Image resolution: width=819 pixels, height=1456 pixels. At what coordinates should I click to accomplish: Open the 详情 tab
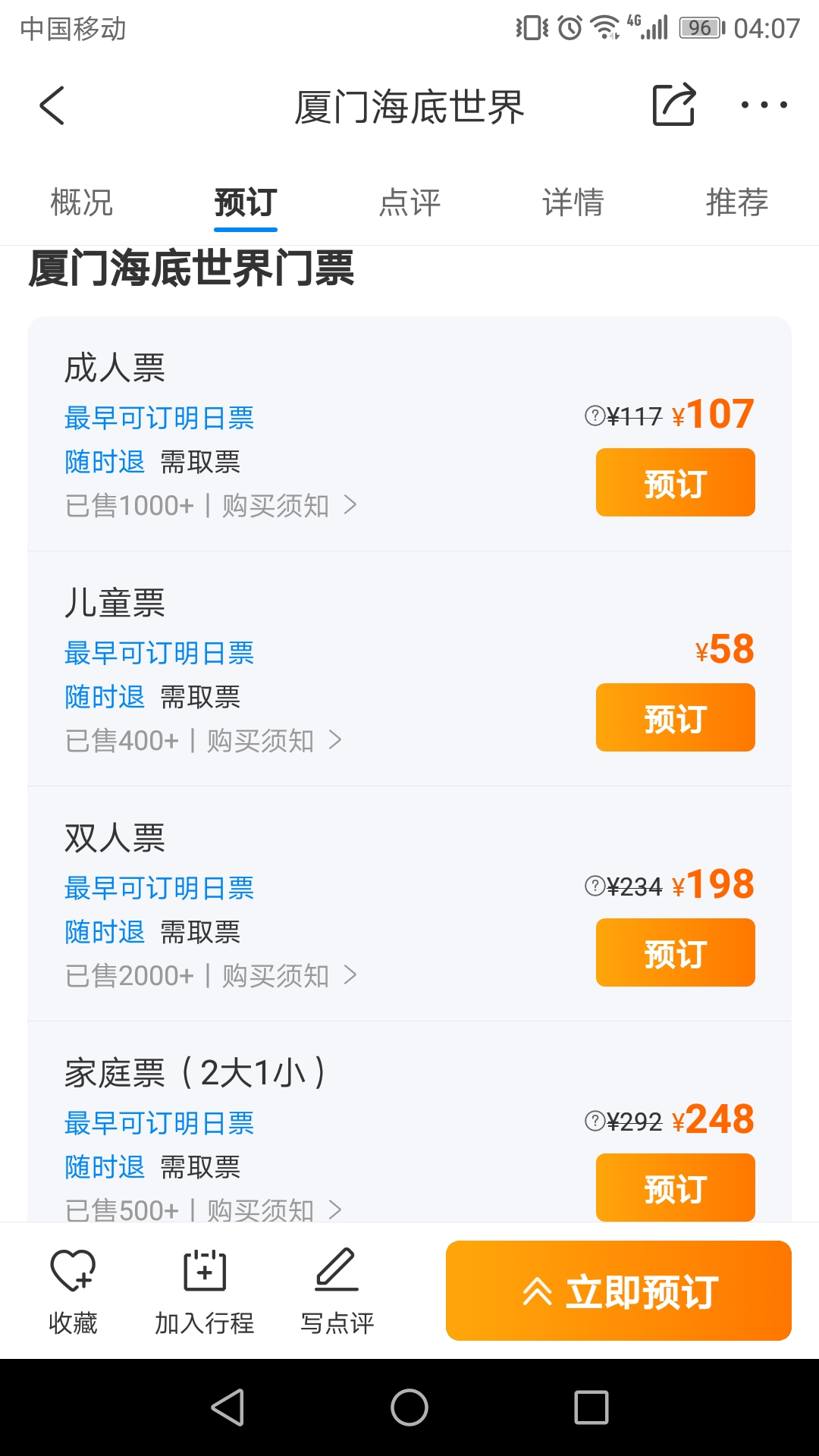(x=573, y=202)
